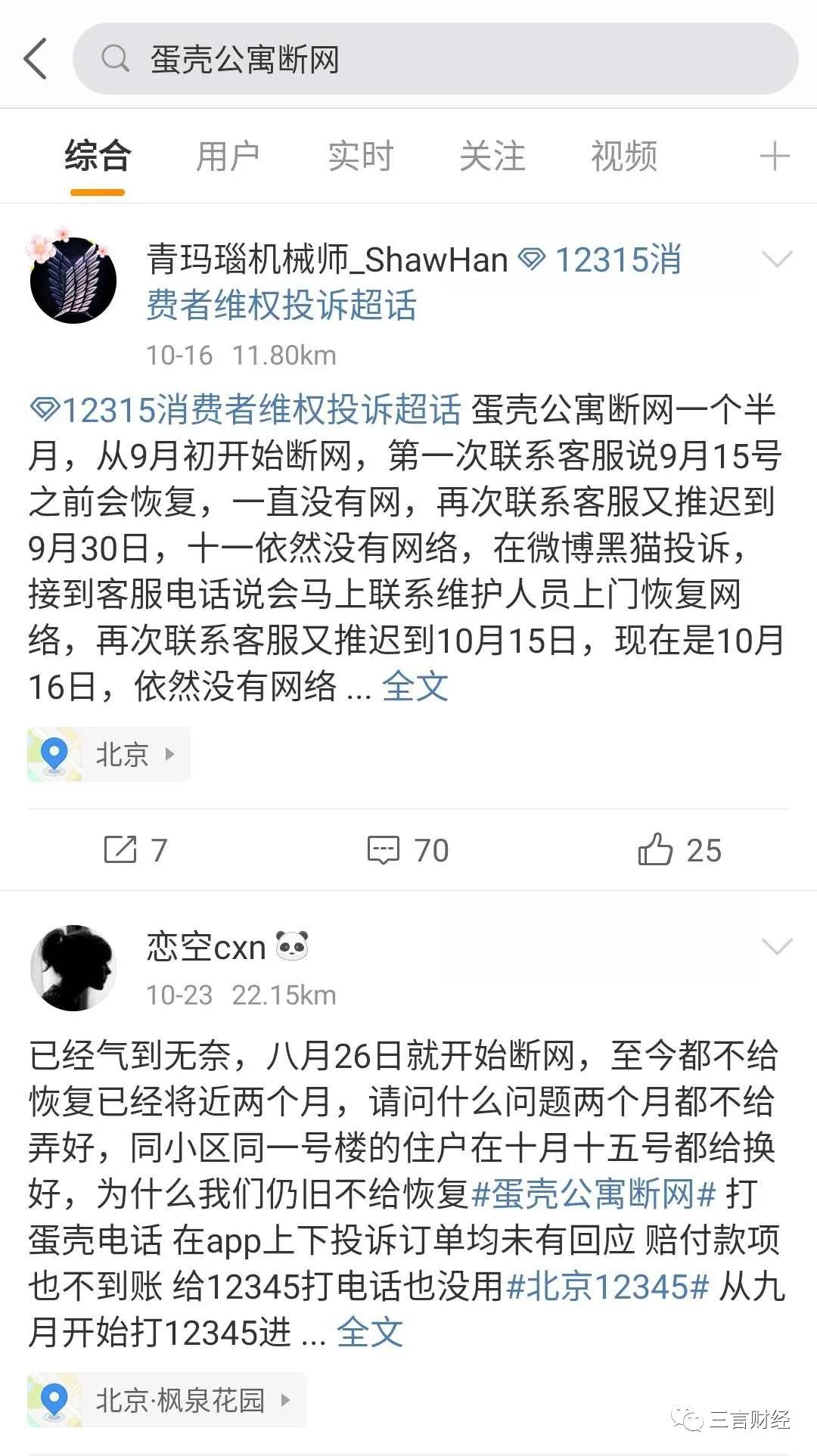Expand dropdown arrow on 恋空cxn's post
Image resolution: width=817 pixels, height=1456 pixels.
[777, 946]
